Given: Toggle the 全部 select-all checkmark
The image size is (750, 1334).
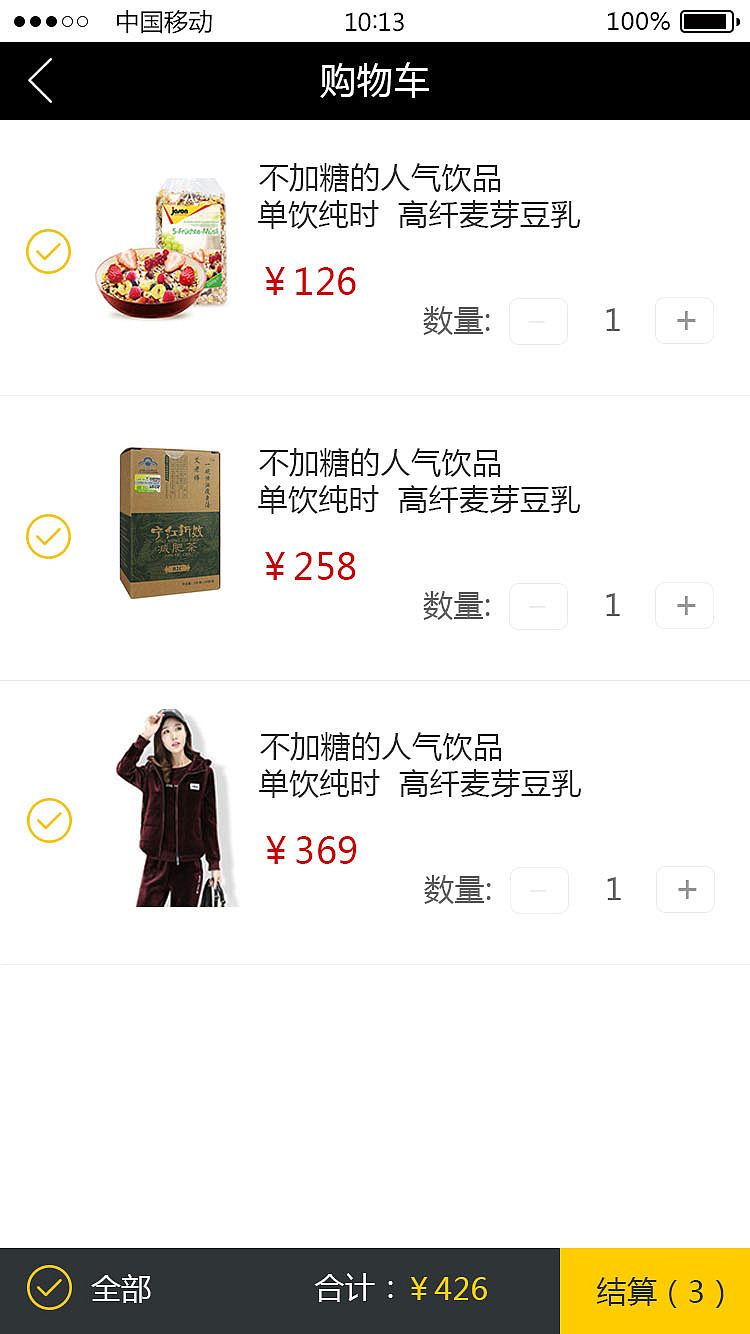Looking at the screenshot, I should coord(48,1290).
